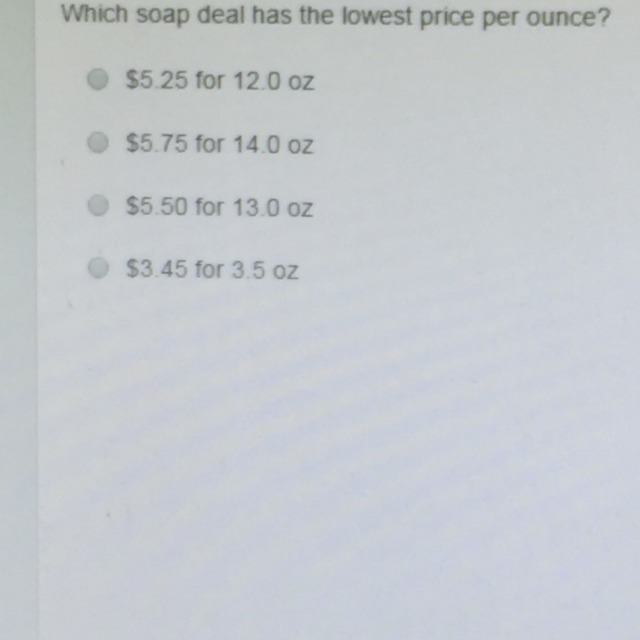
Task: Select the $5.25 for 12.0 oz option
Action: point(97,80)
